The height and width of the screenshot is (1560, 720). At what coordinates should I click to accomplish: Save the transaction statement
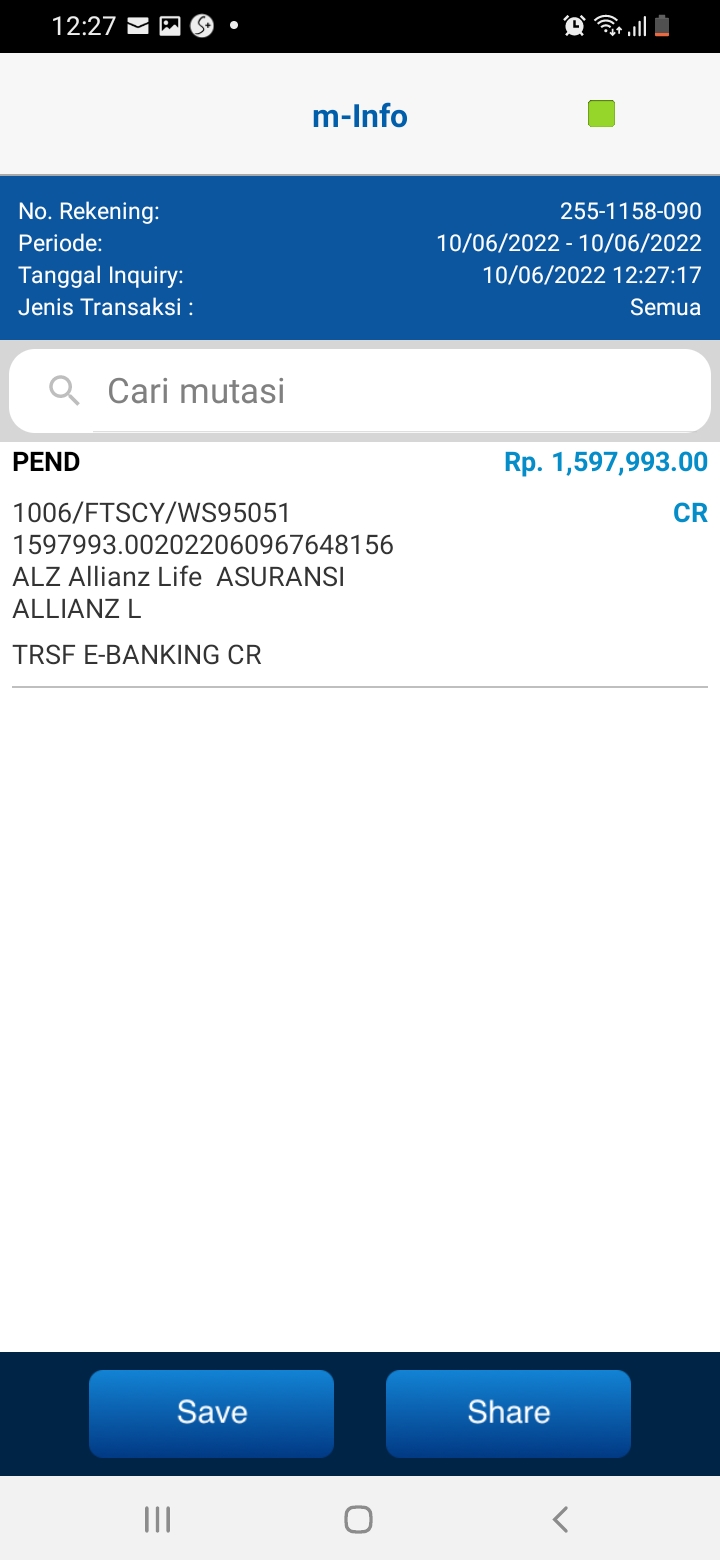point(211,1412)
